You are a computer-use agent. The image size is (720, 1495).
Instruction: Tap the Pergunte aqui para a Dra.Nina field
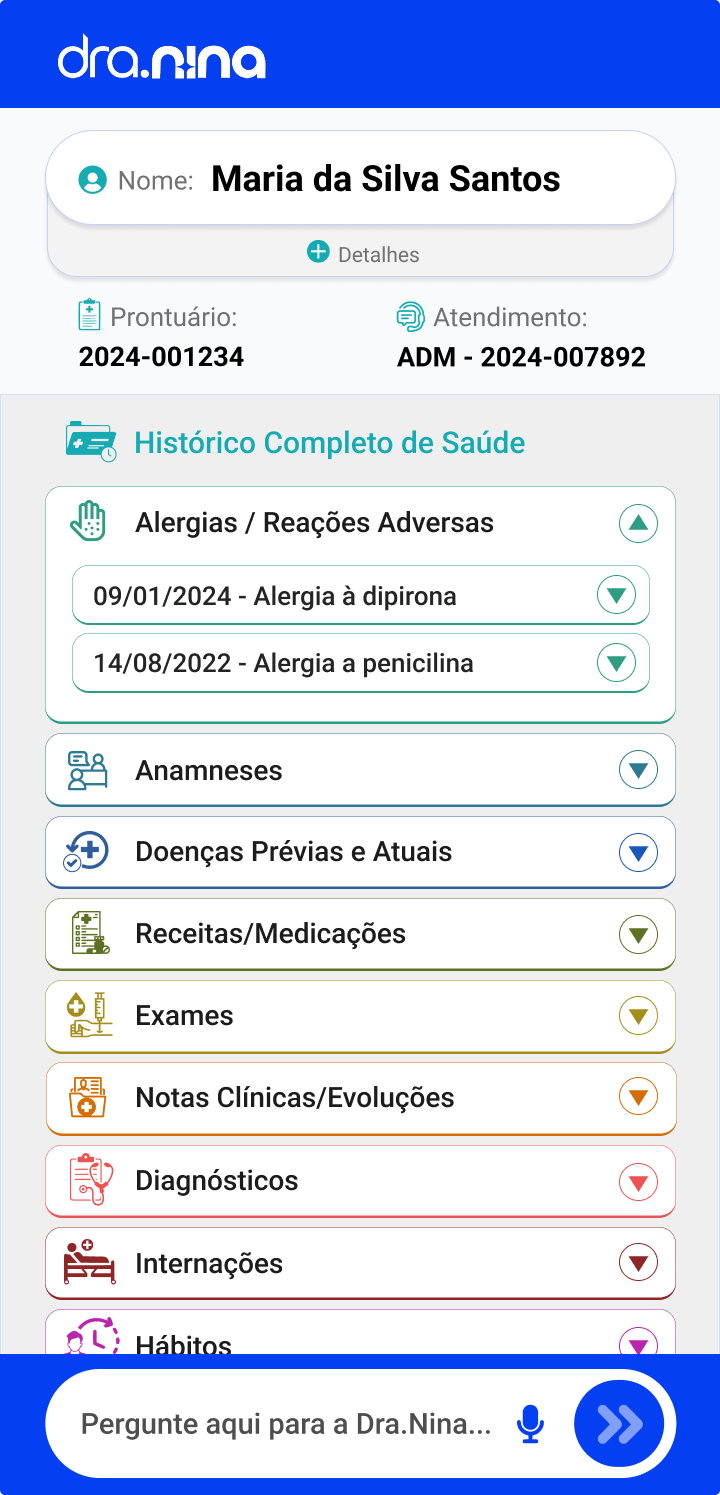click(286, 1424)
